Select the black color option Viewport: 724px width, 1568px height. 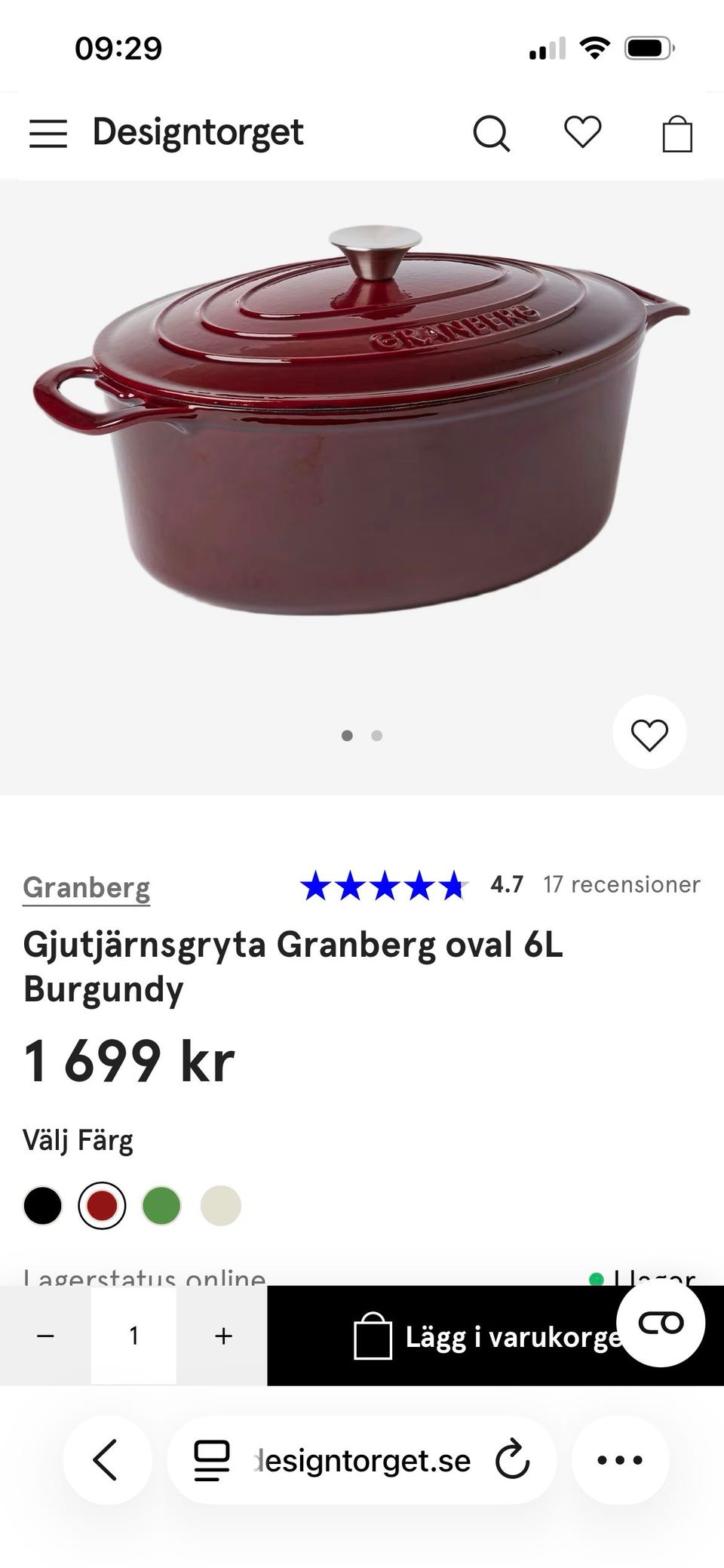coord(43,1205)
